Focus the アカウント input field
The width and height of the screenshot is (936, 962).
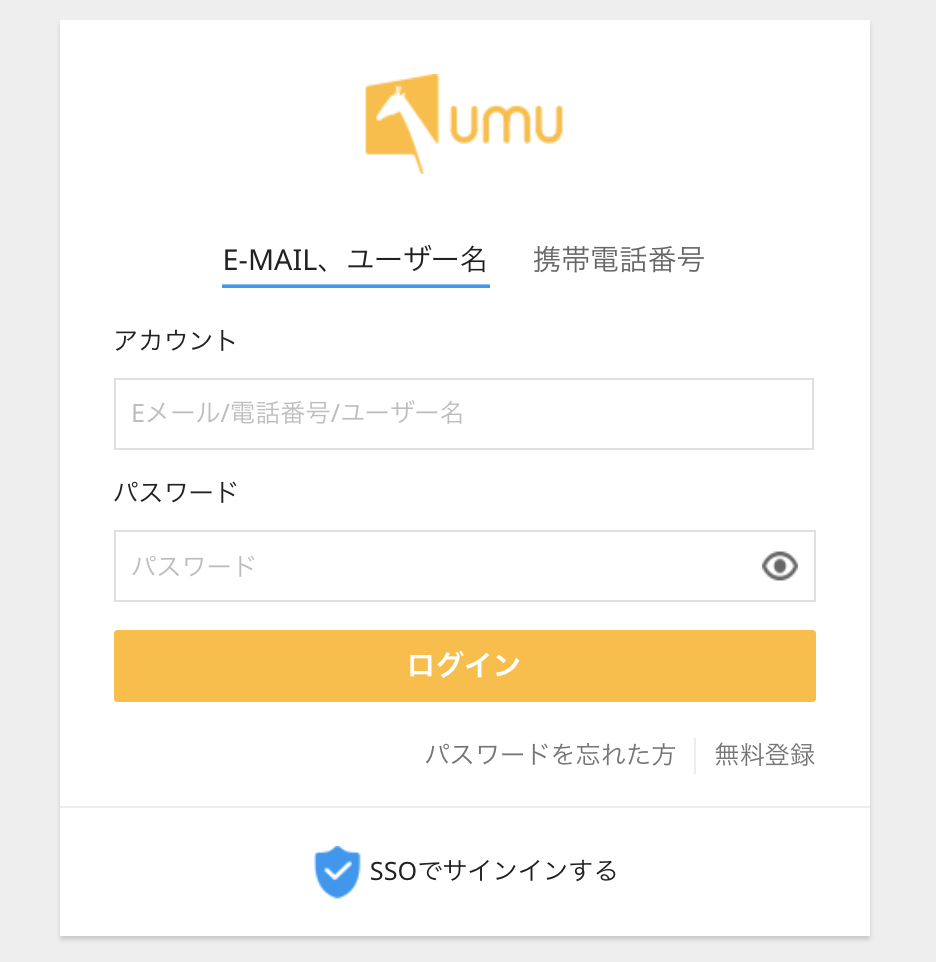tap(463, 414)
